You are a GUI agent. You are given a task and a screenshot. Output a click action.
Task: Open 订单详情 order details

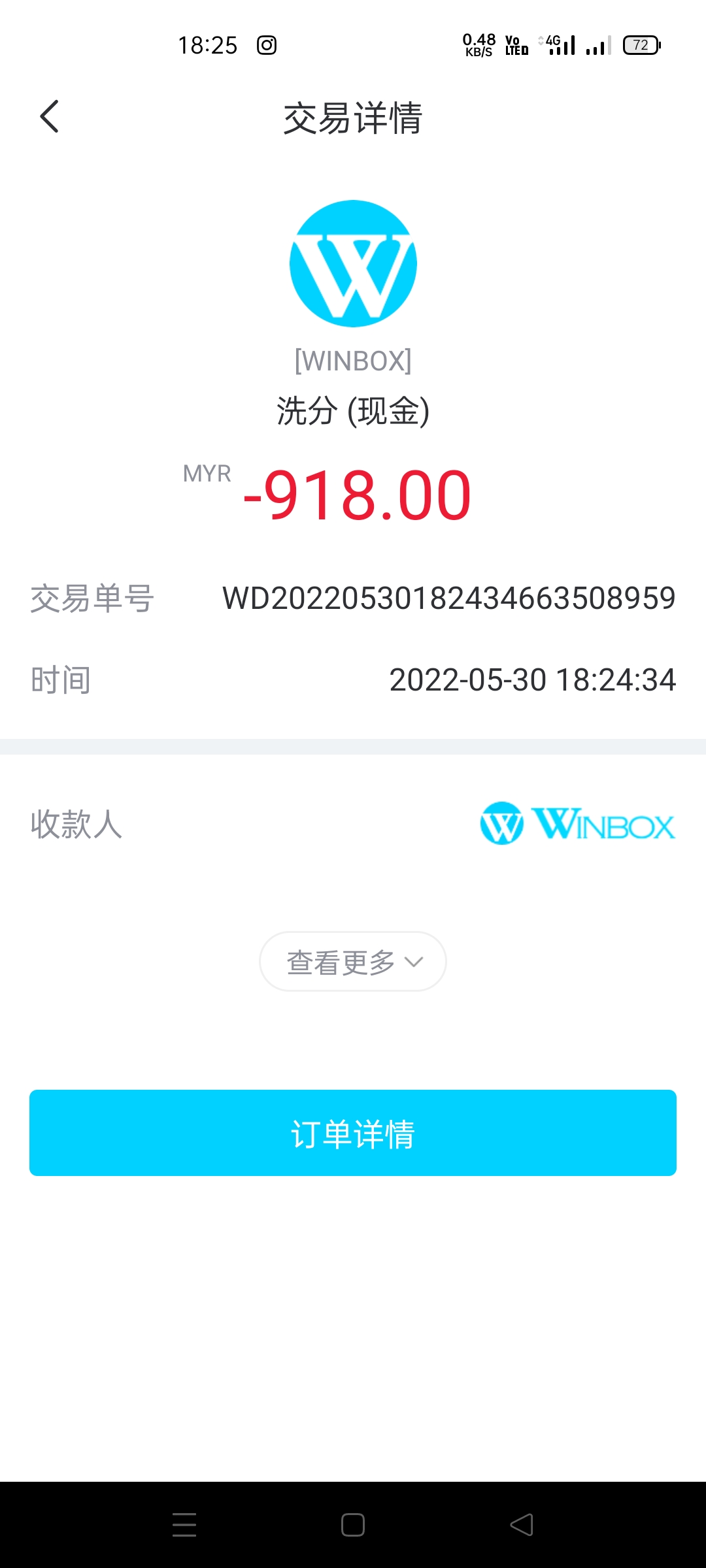(x=353, y=1133)
